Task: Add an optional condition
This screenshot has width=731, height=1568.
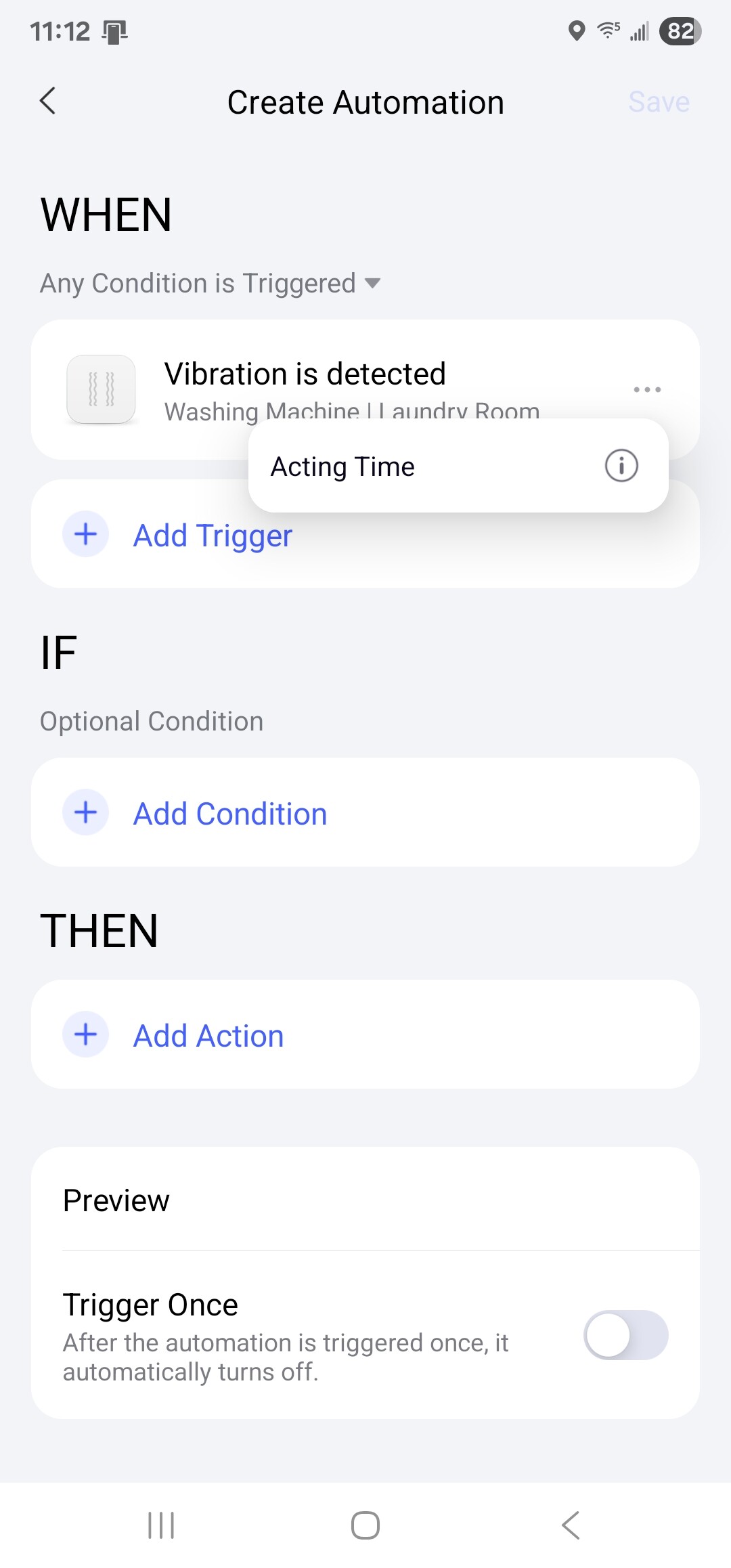Action: pos(229,813)
